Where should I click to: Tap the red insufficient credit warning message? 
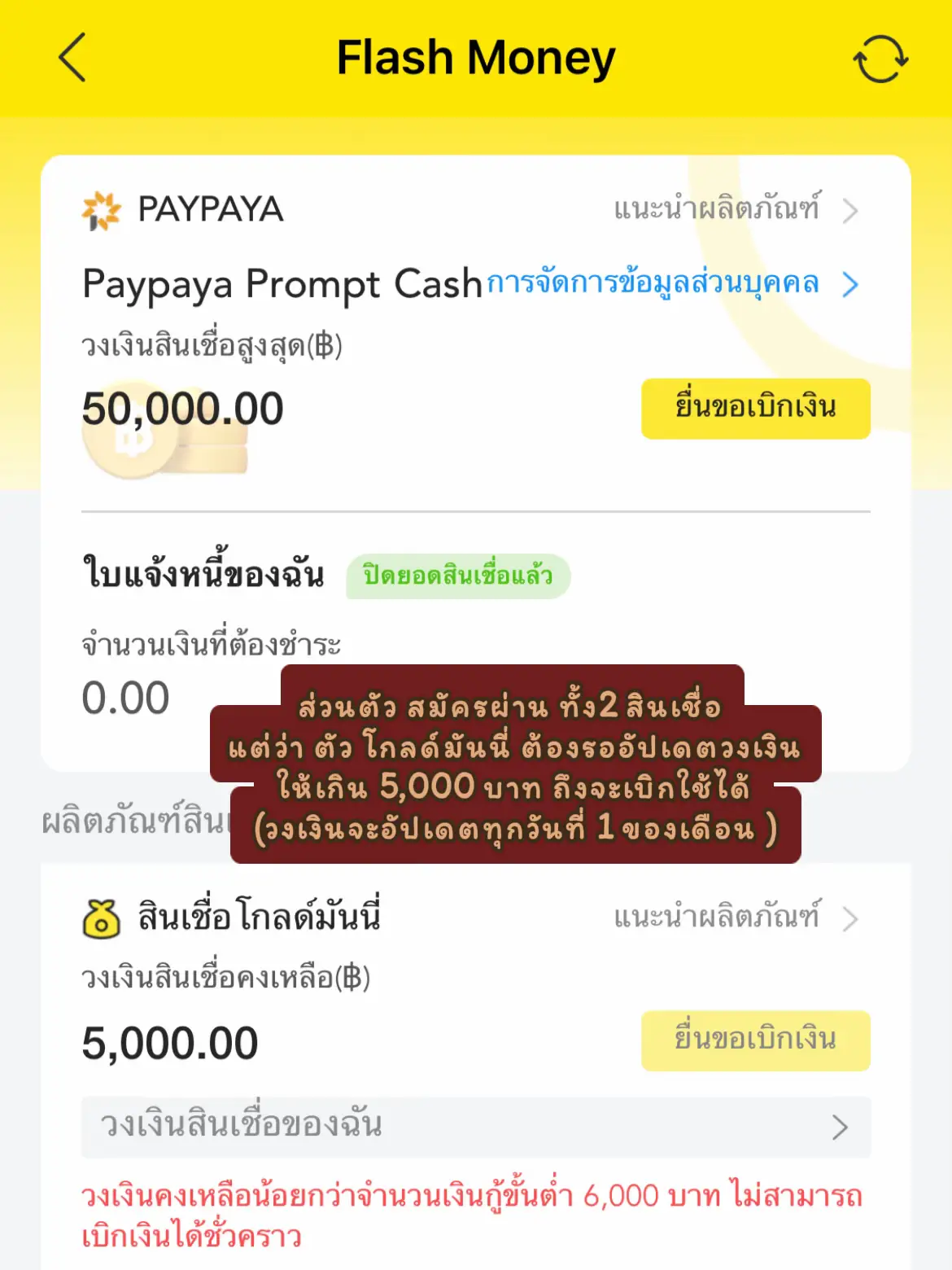click(x=472, y=1213)
